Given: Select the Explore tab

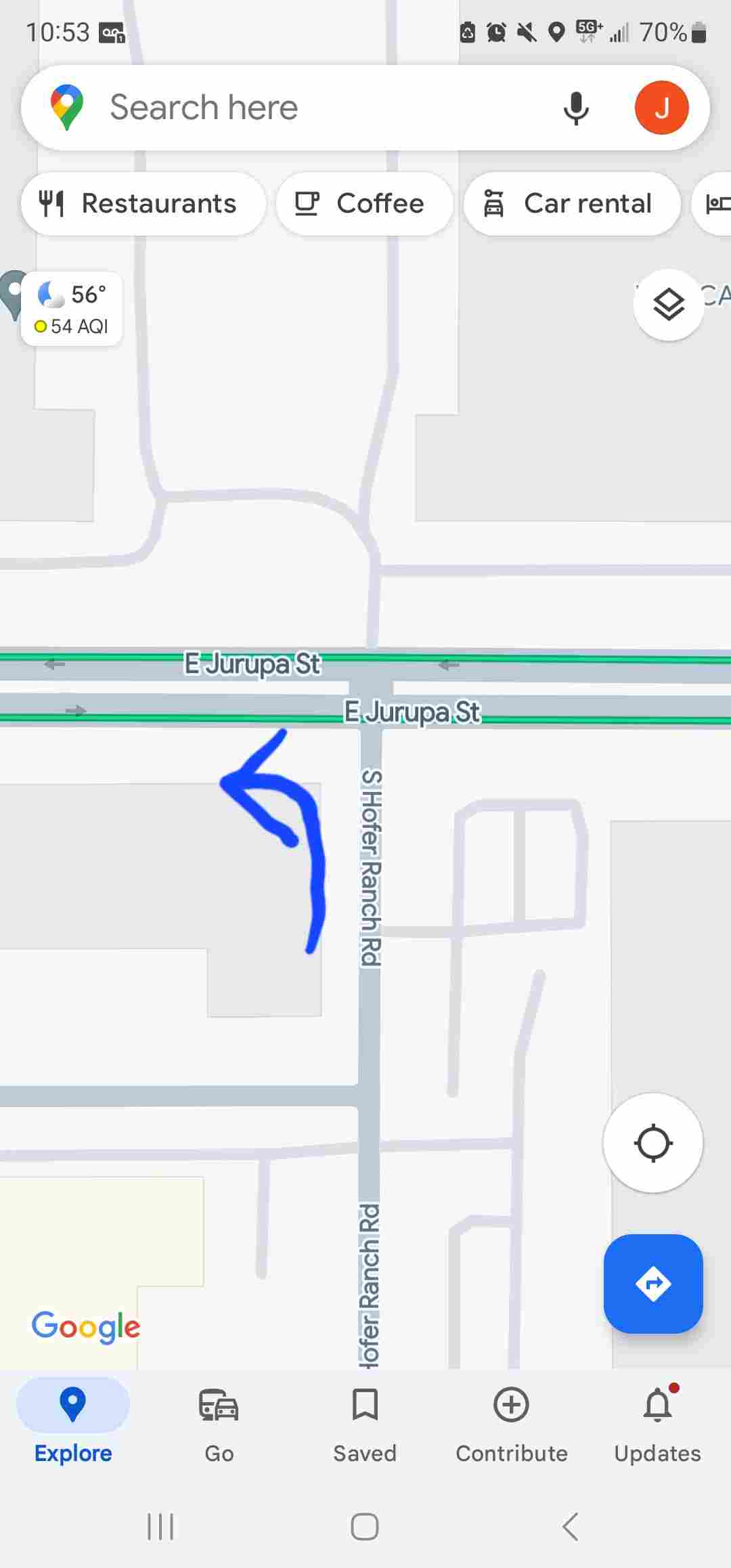Looking at the screenshot, I should click(73, 1424).
